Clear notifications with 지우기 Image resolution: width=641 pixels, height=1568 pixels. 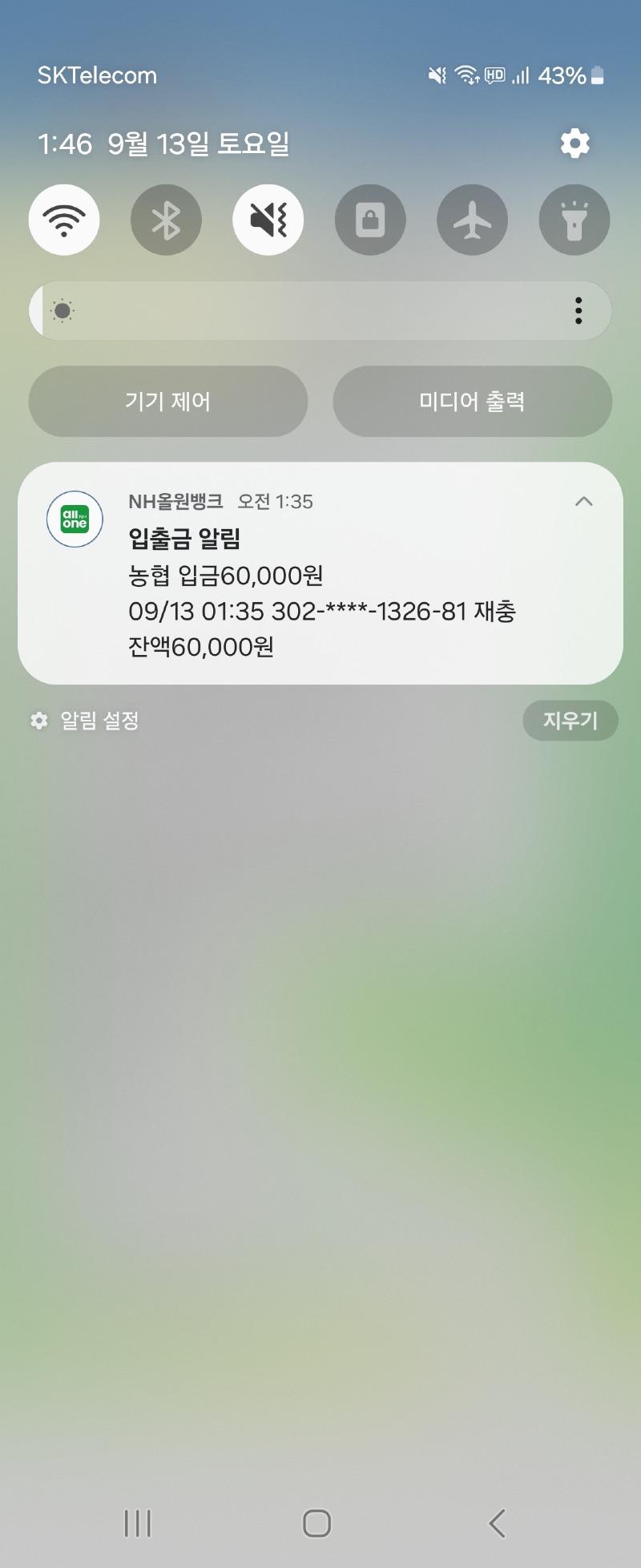click(570, 721)
